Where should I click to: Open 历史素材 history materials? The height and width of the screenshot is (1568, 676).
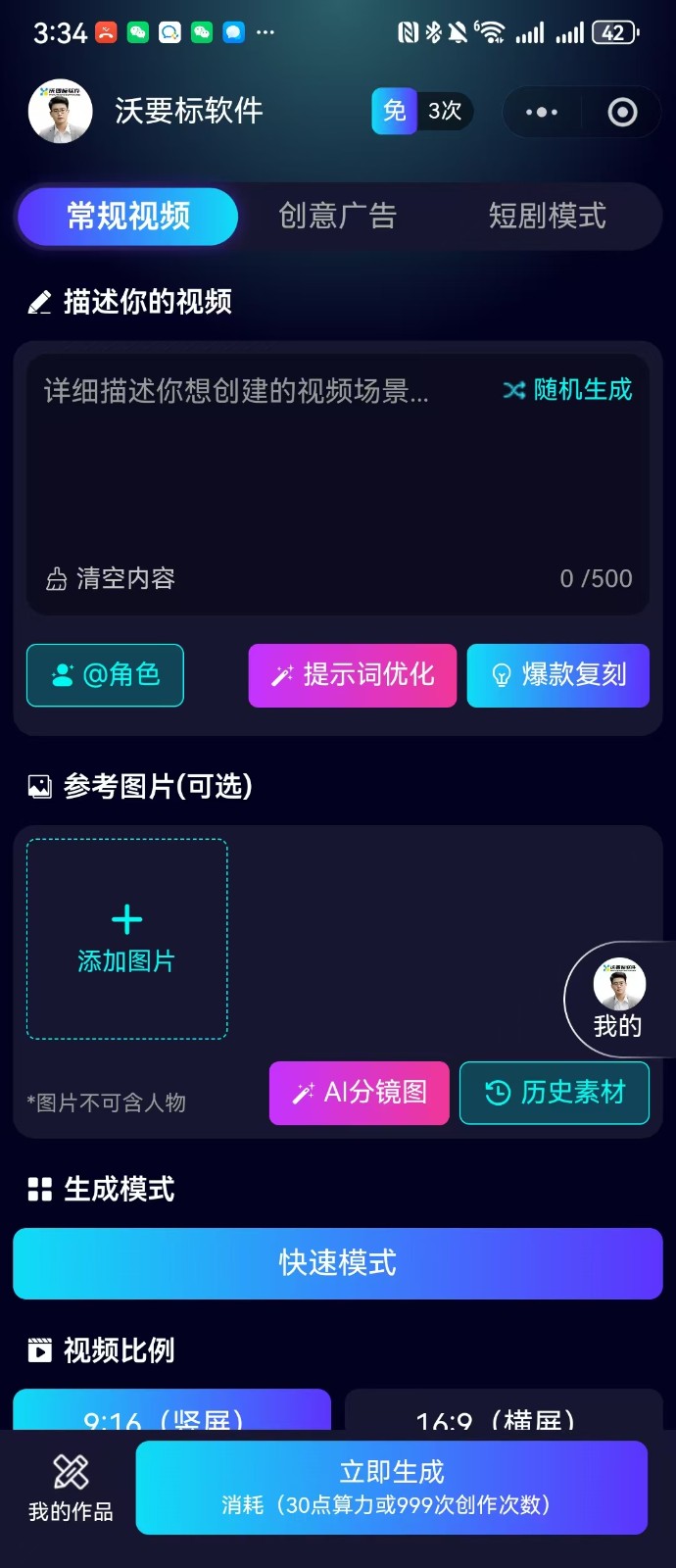[555, 1093]
